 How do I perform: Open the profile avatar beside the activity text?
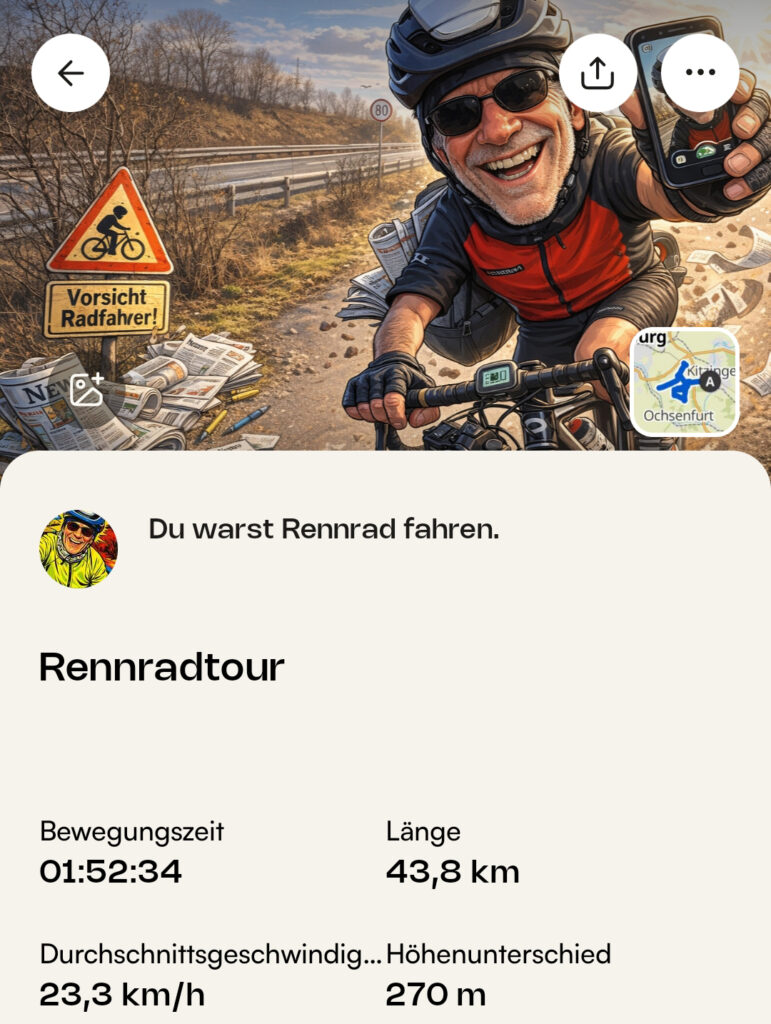[78, 549]
